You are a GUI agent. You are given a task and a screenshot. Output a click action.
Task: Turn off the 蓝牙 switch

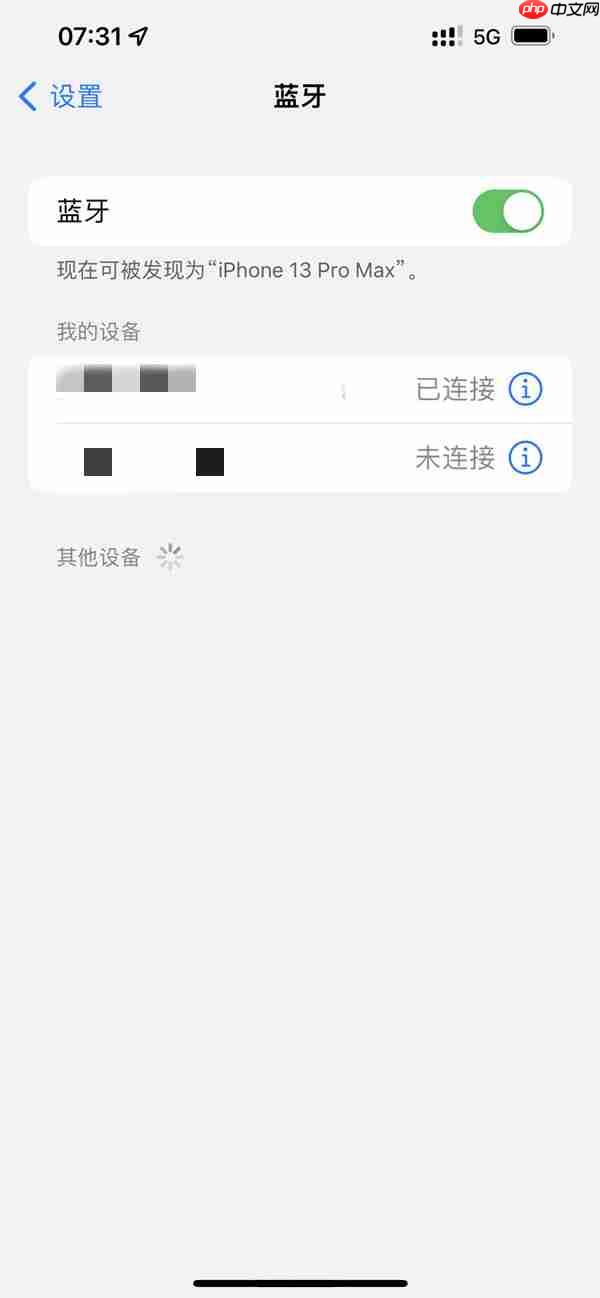[507, 212]
